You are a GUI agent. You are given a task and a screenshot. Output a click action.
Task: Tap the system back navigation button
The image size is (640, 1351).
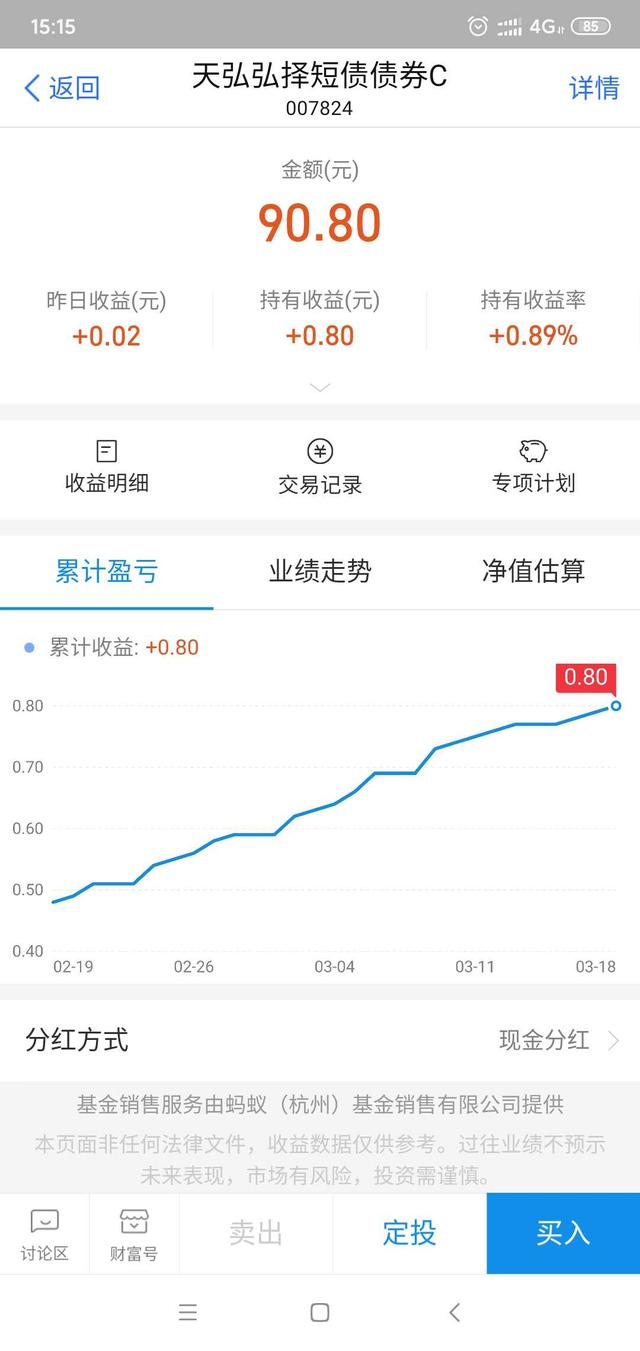coord(455,1313)
